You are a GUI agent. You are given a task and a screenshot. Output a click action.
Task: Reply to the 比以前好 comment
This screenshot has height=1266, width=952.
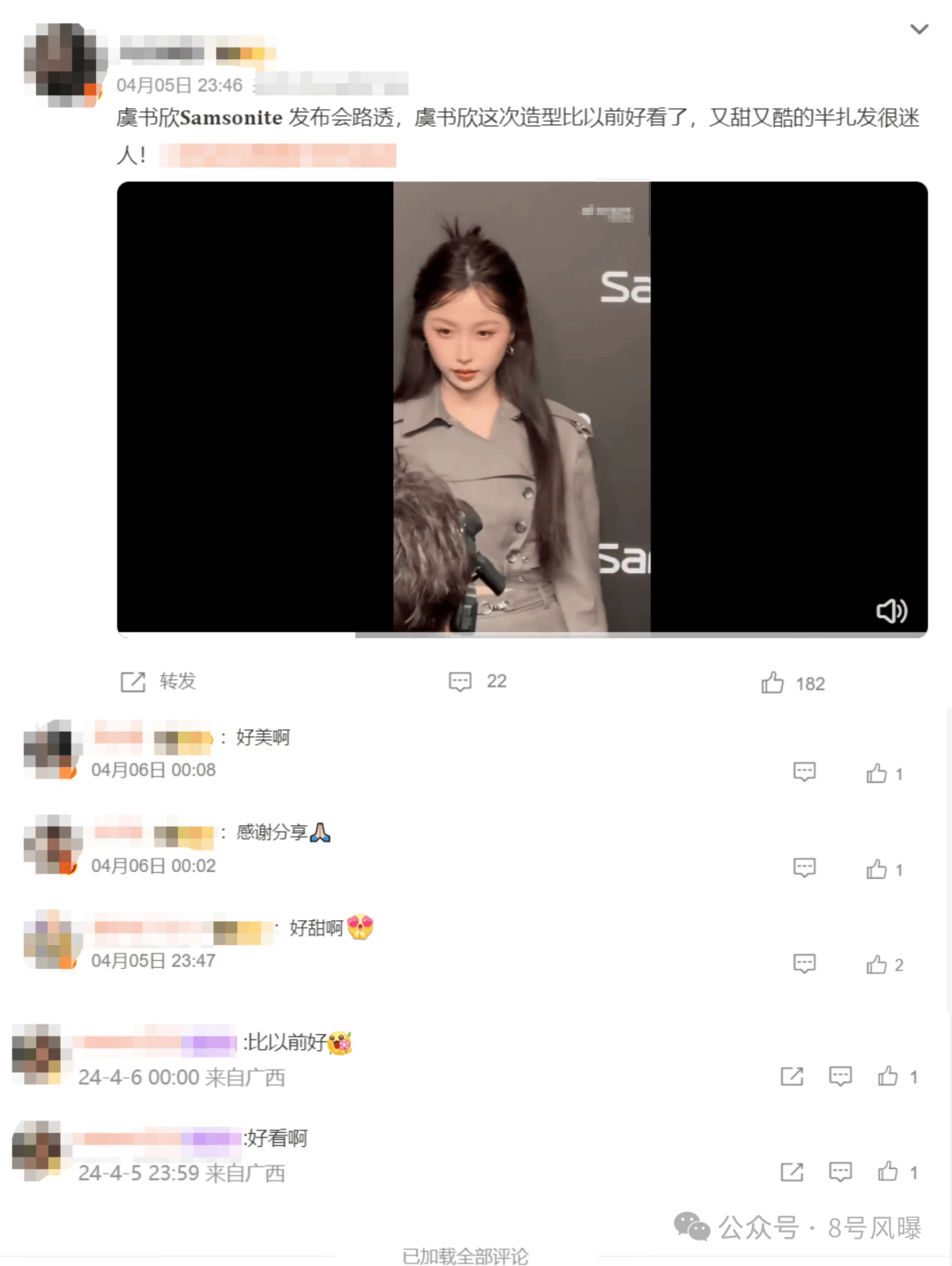coord(840,1076)
